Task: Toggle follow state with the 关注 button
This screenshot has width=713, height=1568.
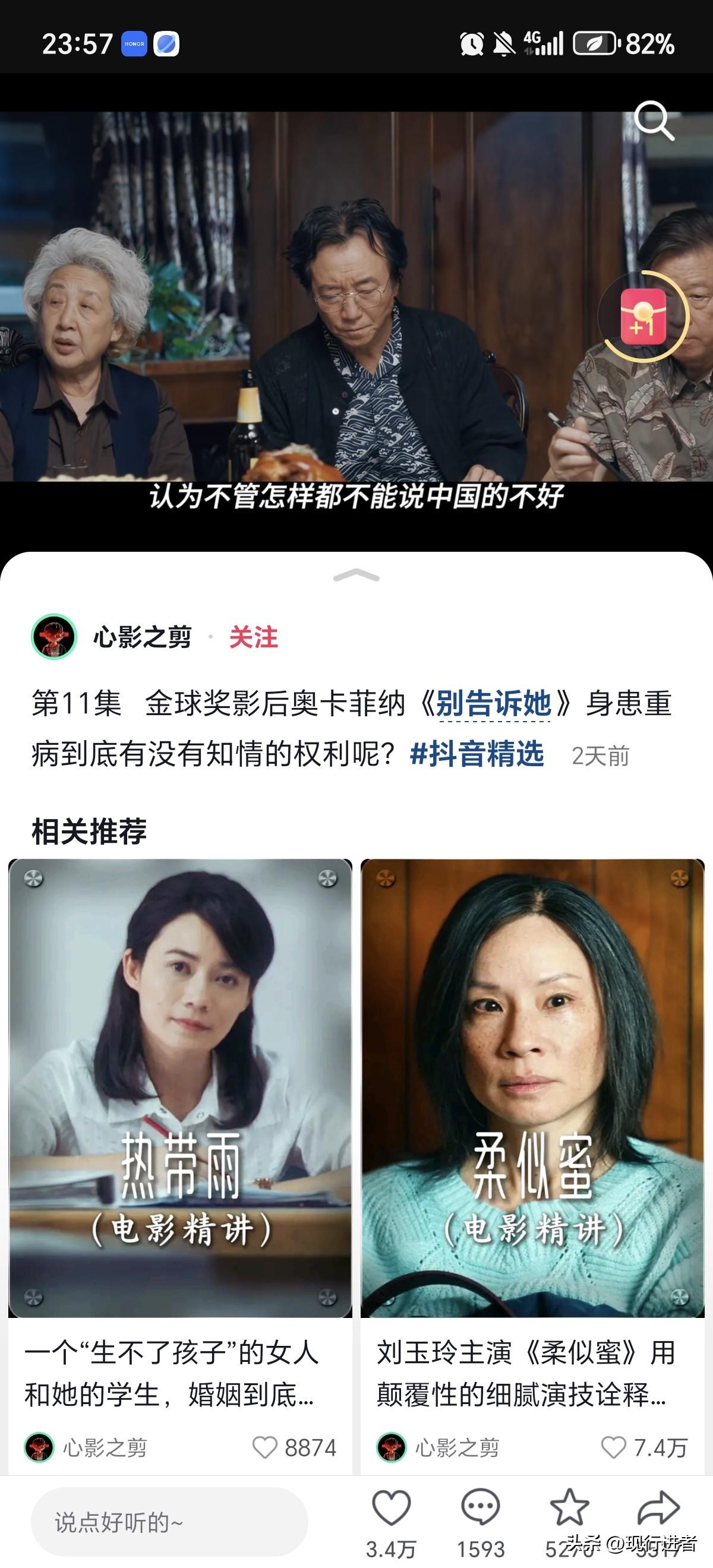Action: 255,637
